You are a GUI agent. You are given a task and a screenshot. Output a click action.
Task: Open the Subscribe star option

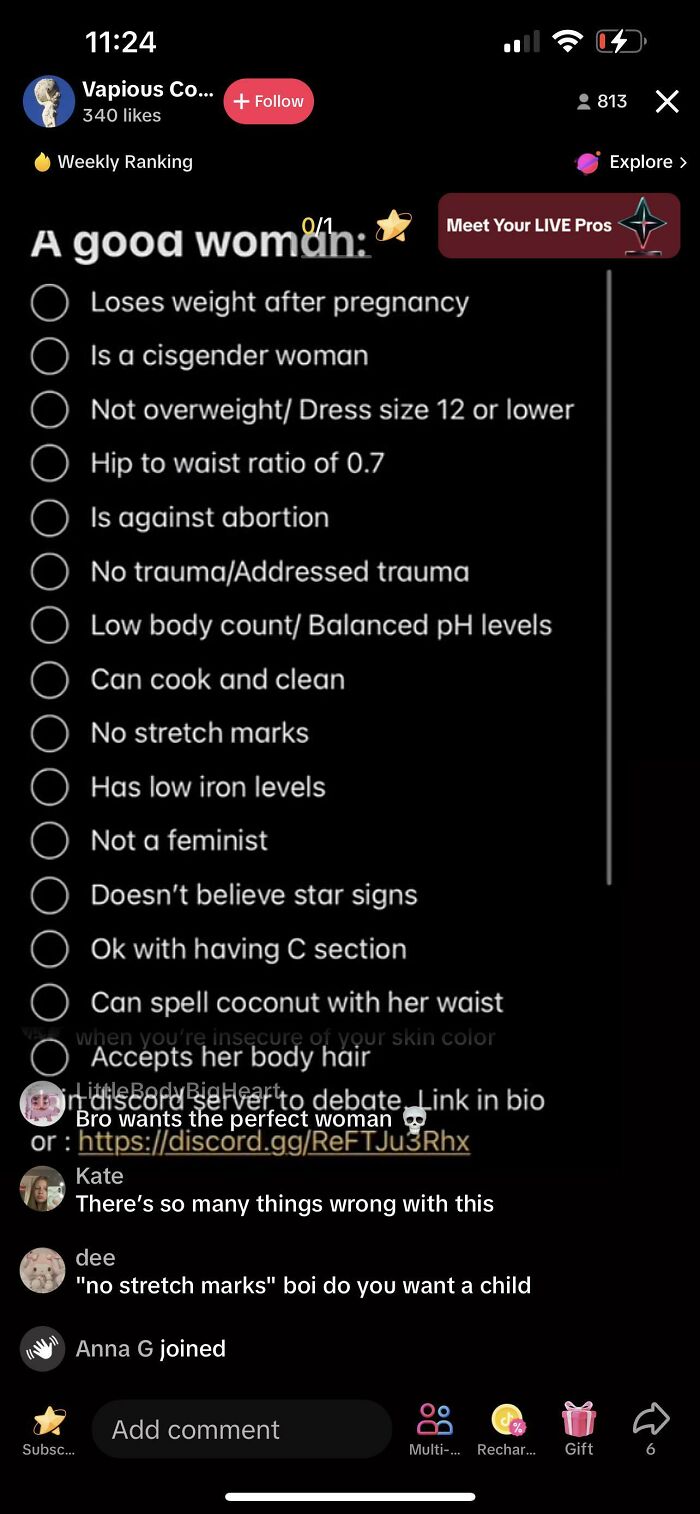(x=48, y=1429)
